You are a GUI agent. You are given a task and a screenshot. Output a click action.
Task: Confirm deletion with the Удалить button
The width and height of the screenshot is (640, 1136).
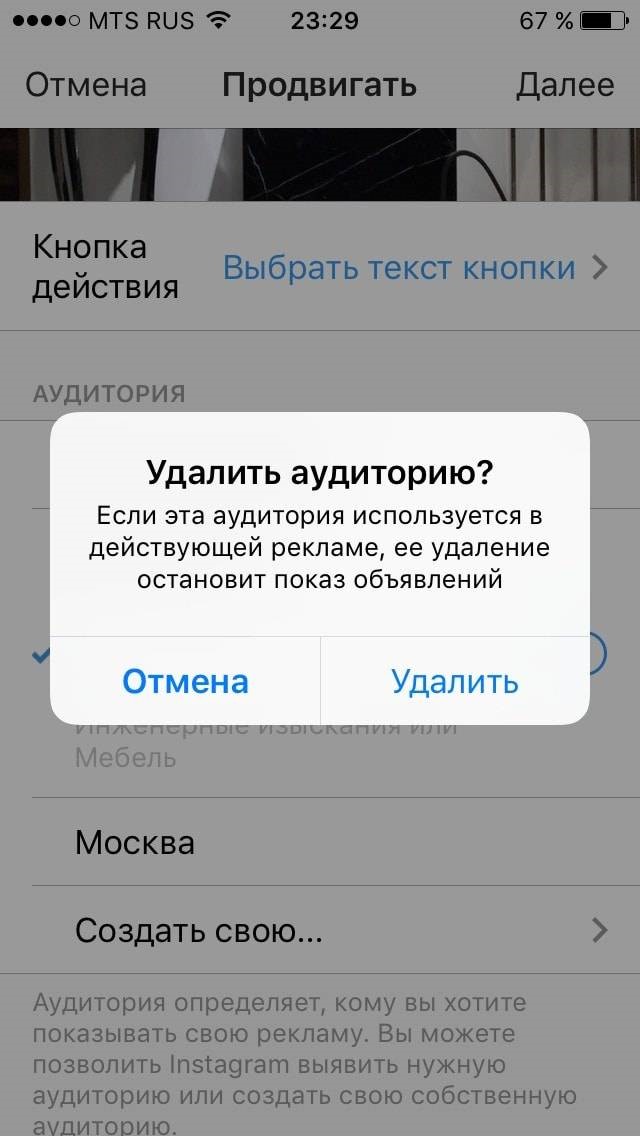coord(455,681)
